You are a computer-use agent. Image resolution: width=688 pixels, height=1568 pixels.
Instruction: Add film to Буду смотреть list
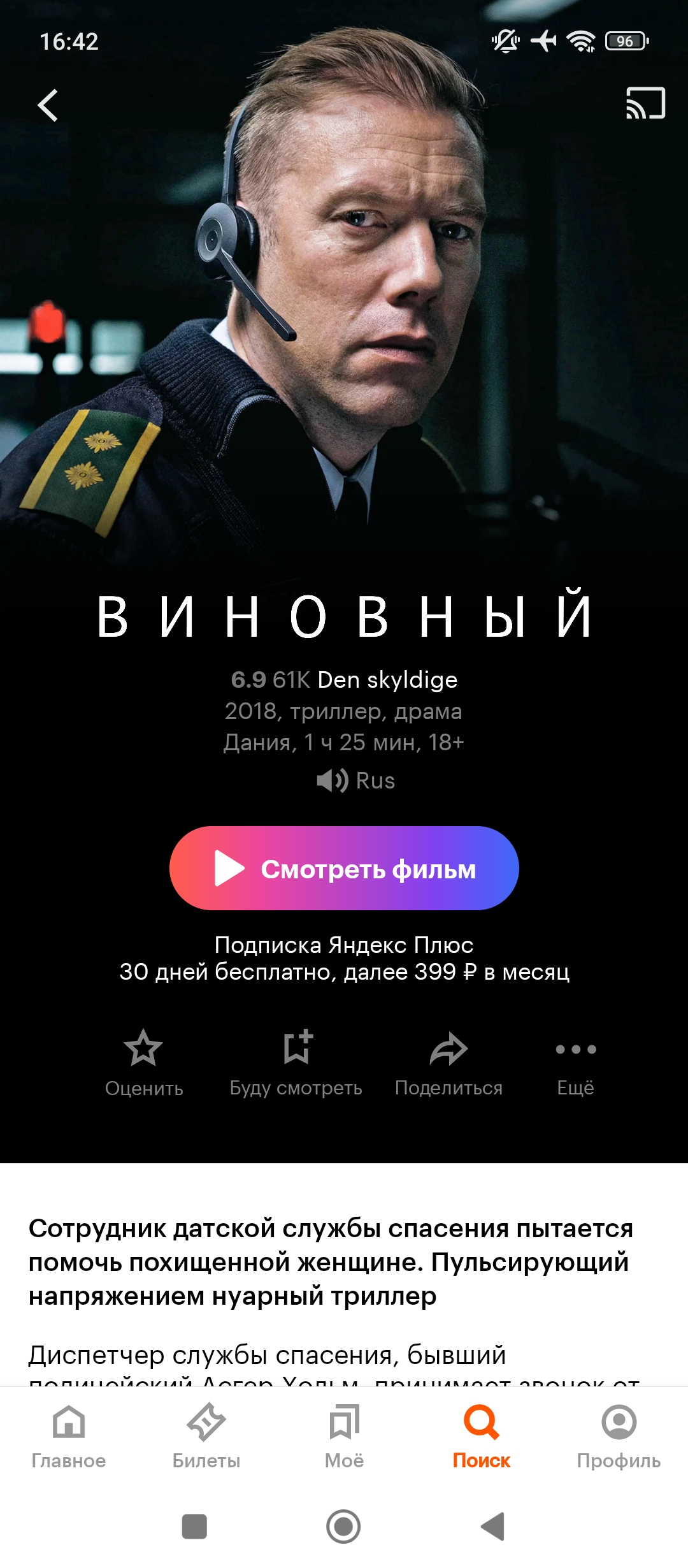[x=296, y=1062]
